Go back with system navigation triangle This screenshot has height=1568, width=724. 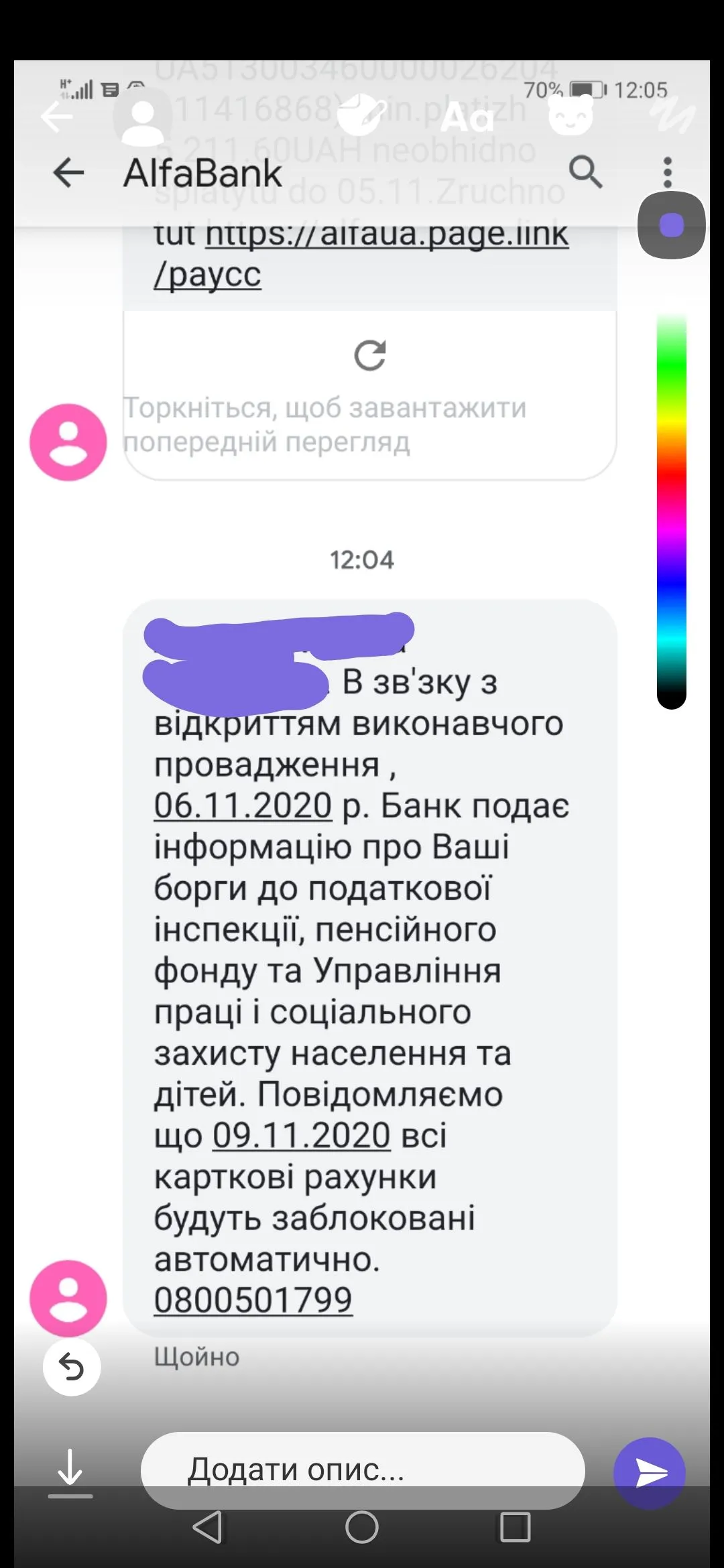point(208,1527)
